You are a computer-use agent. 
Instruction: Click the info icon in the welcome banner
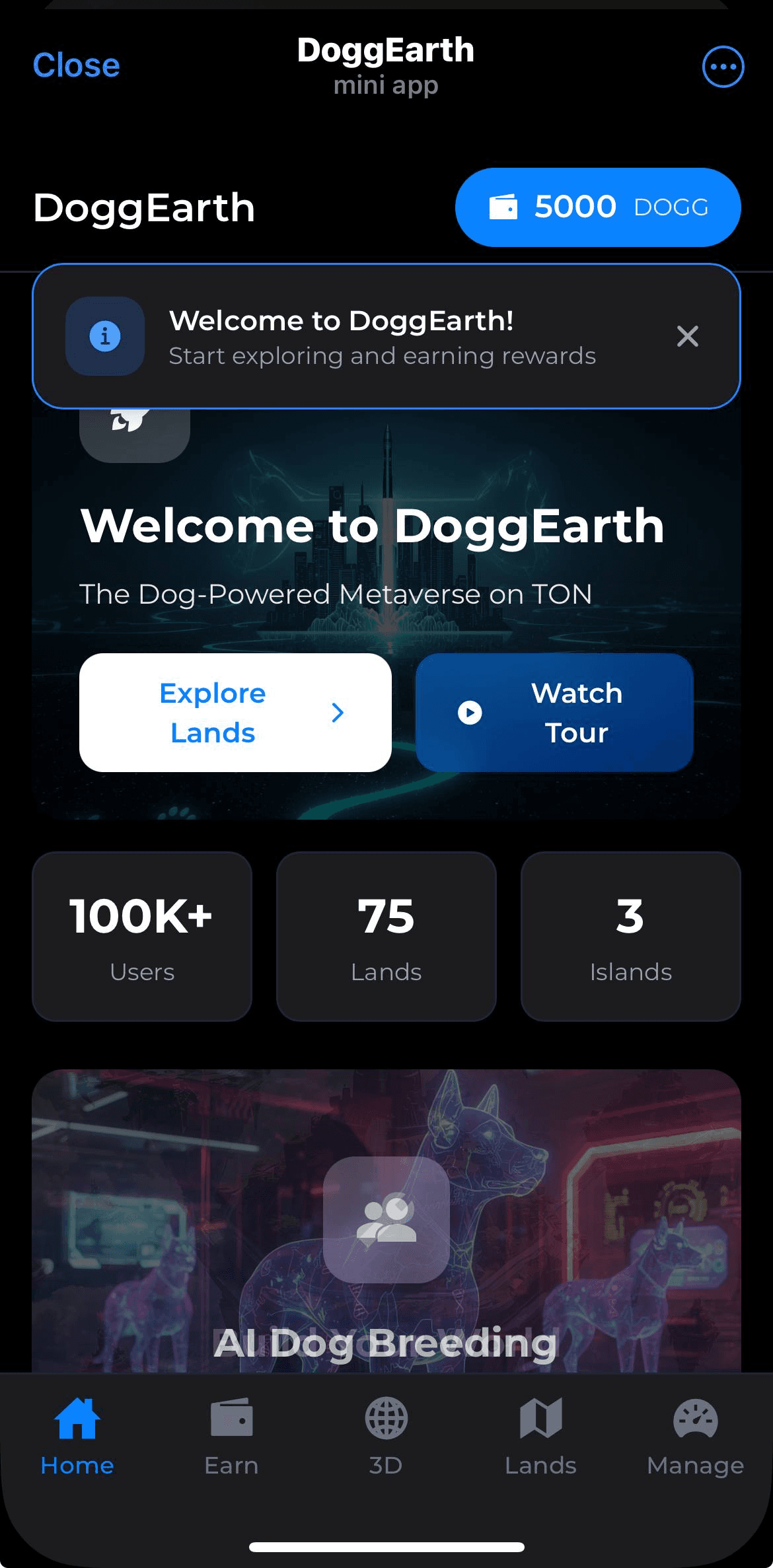point(104,336)
